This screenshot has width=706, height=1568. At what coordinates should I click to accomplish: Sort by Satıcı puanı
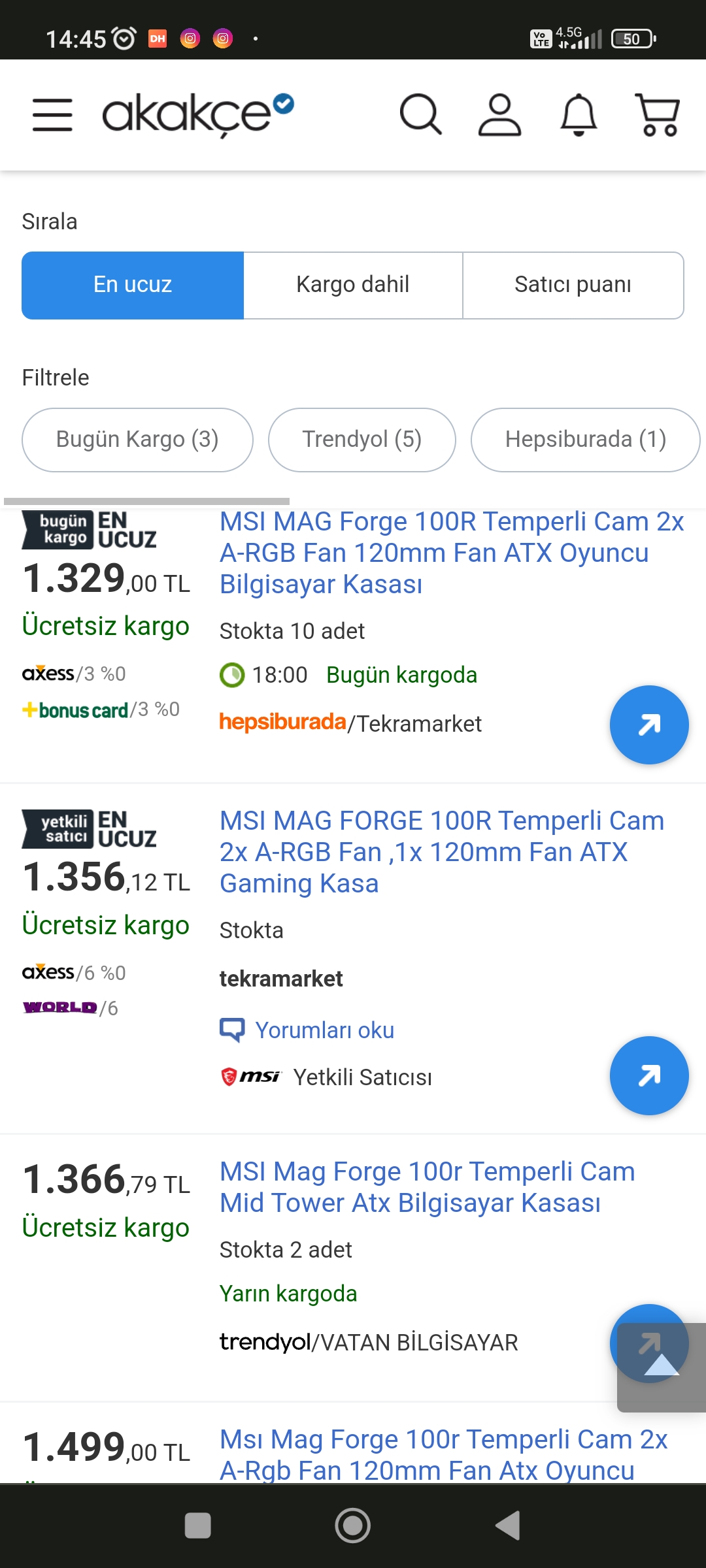(573, 286)
